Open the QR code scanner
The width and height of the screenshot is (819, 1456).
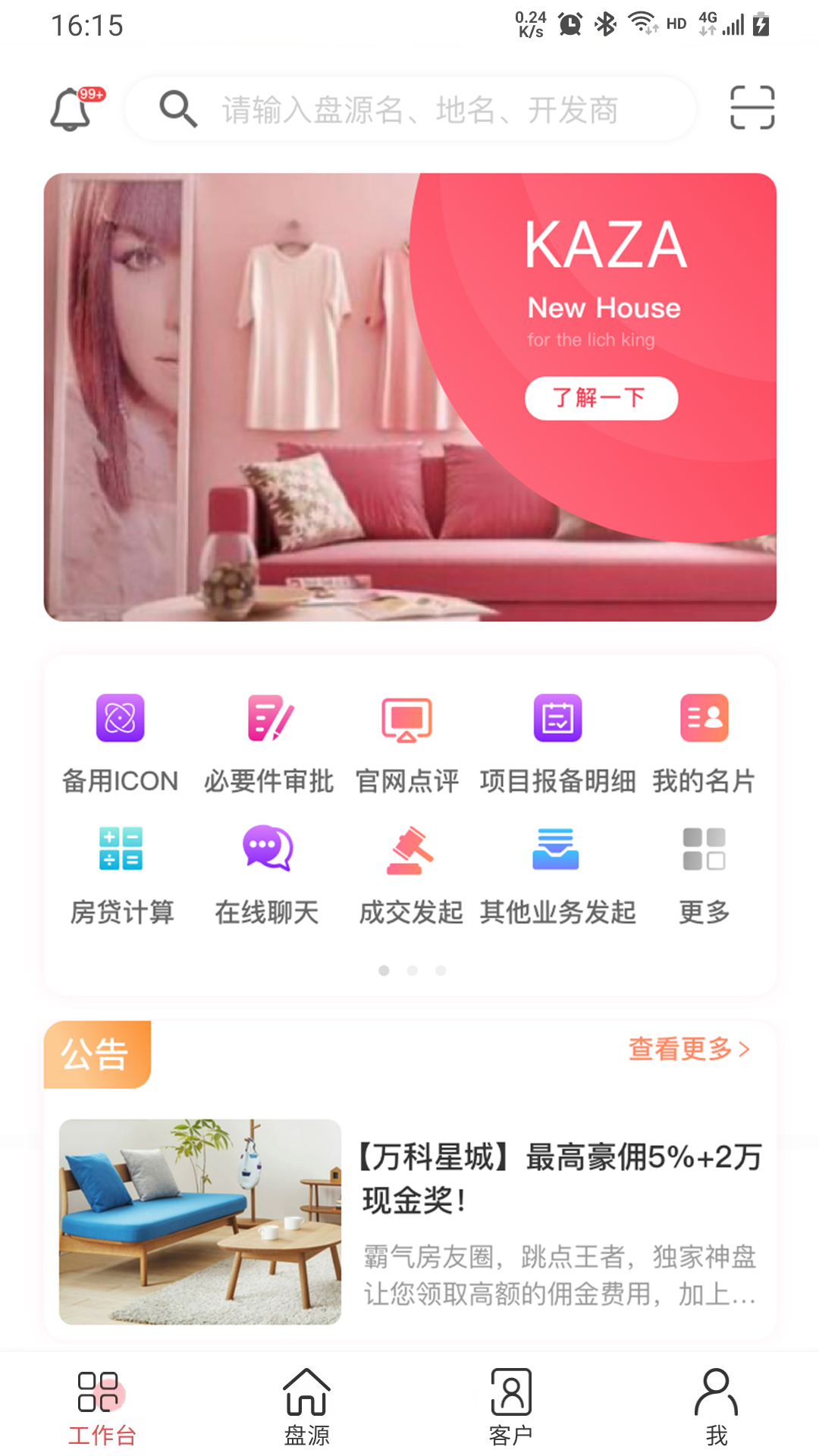pyautogui.click(x=753, y=108)
